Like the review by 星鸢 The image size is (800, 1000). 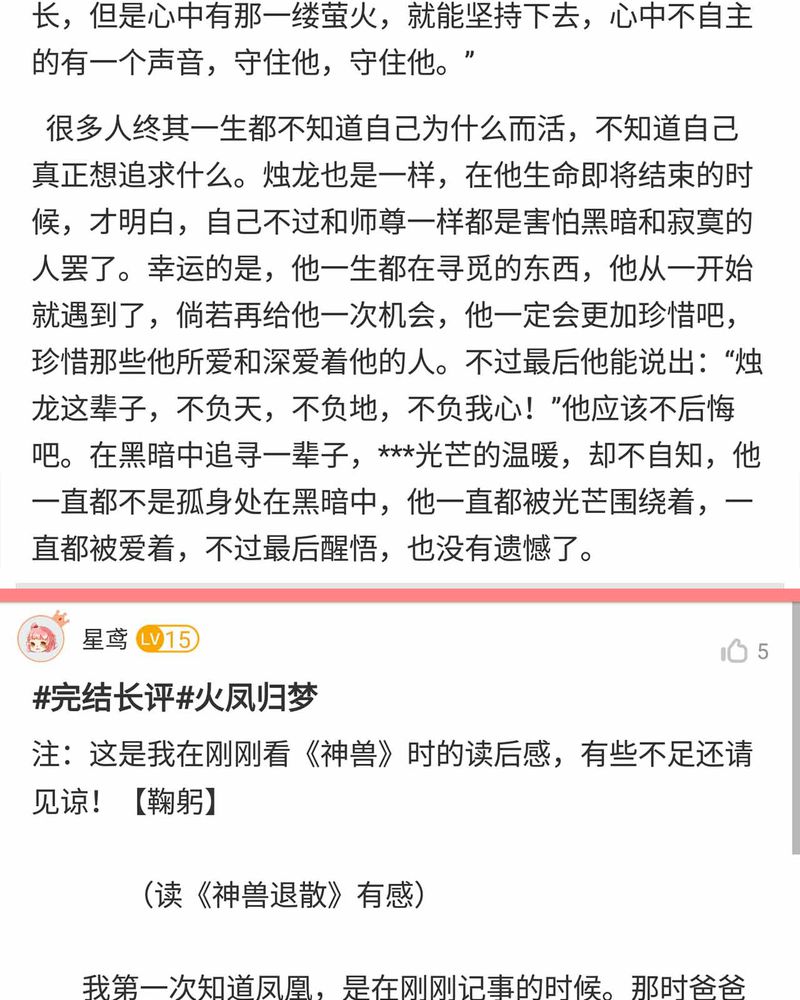click(735, 652)
